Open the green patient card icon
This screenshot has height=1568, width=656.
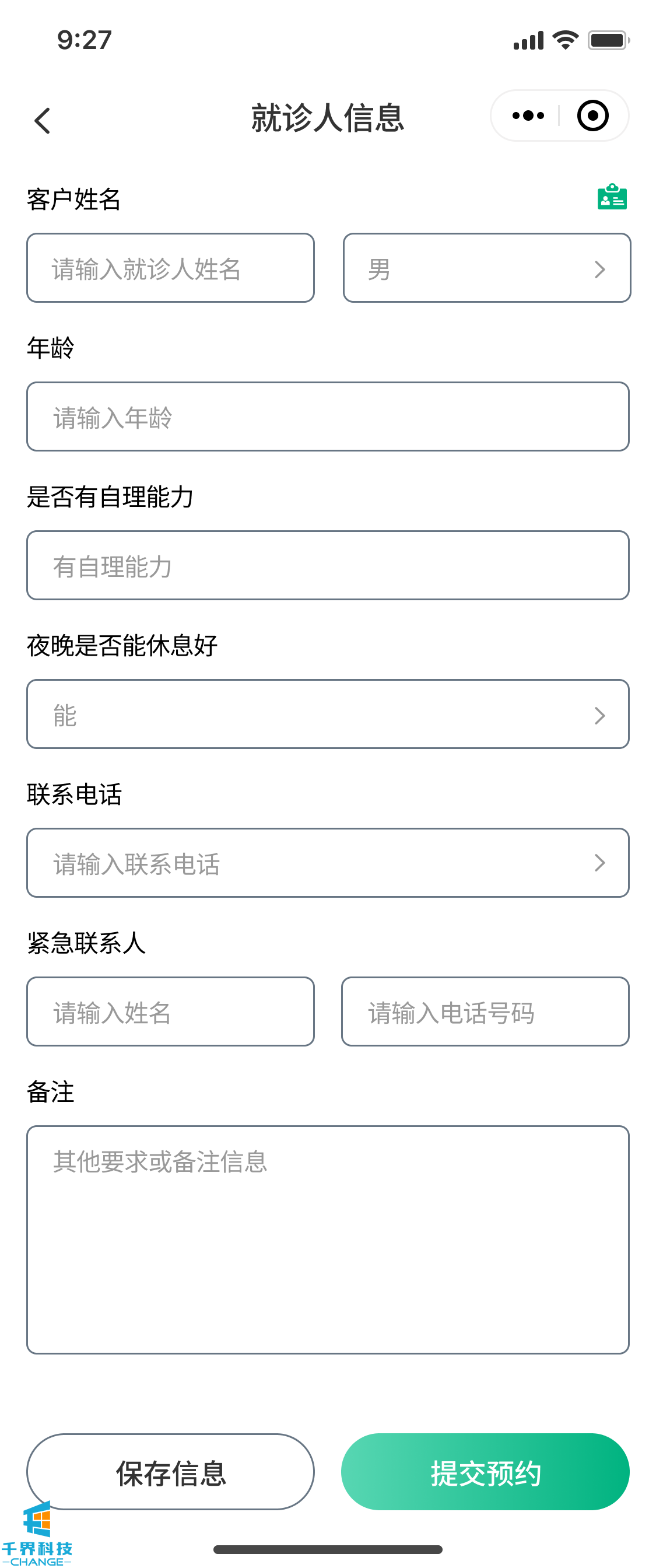coord(612,197)
